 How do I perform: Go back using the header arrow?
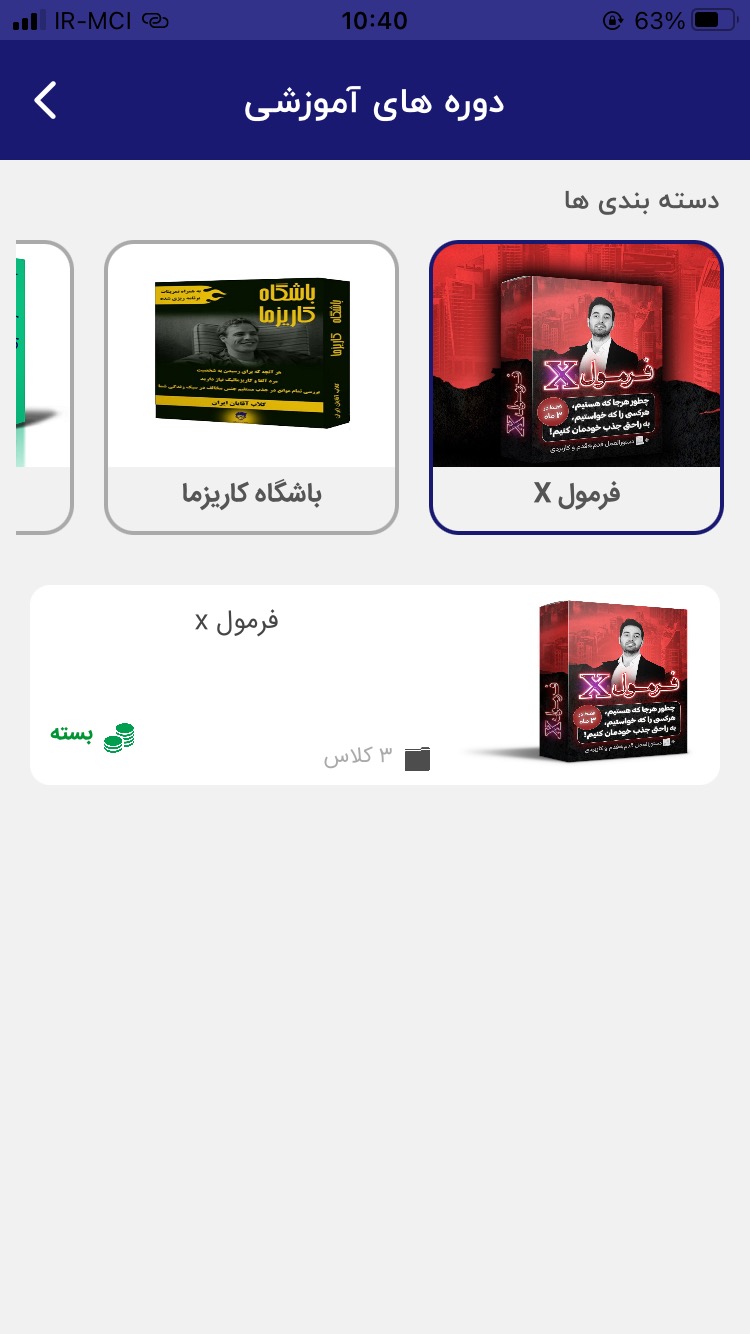click(x=46, y=101)
